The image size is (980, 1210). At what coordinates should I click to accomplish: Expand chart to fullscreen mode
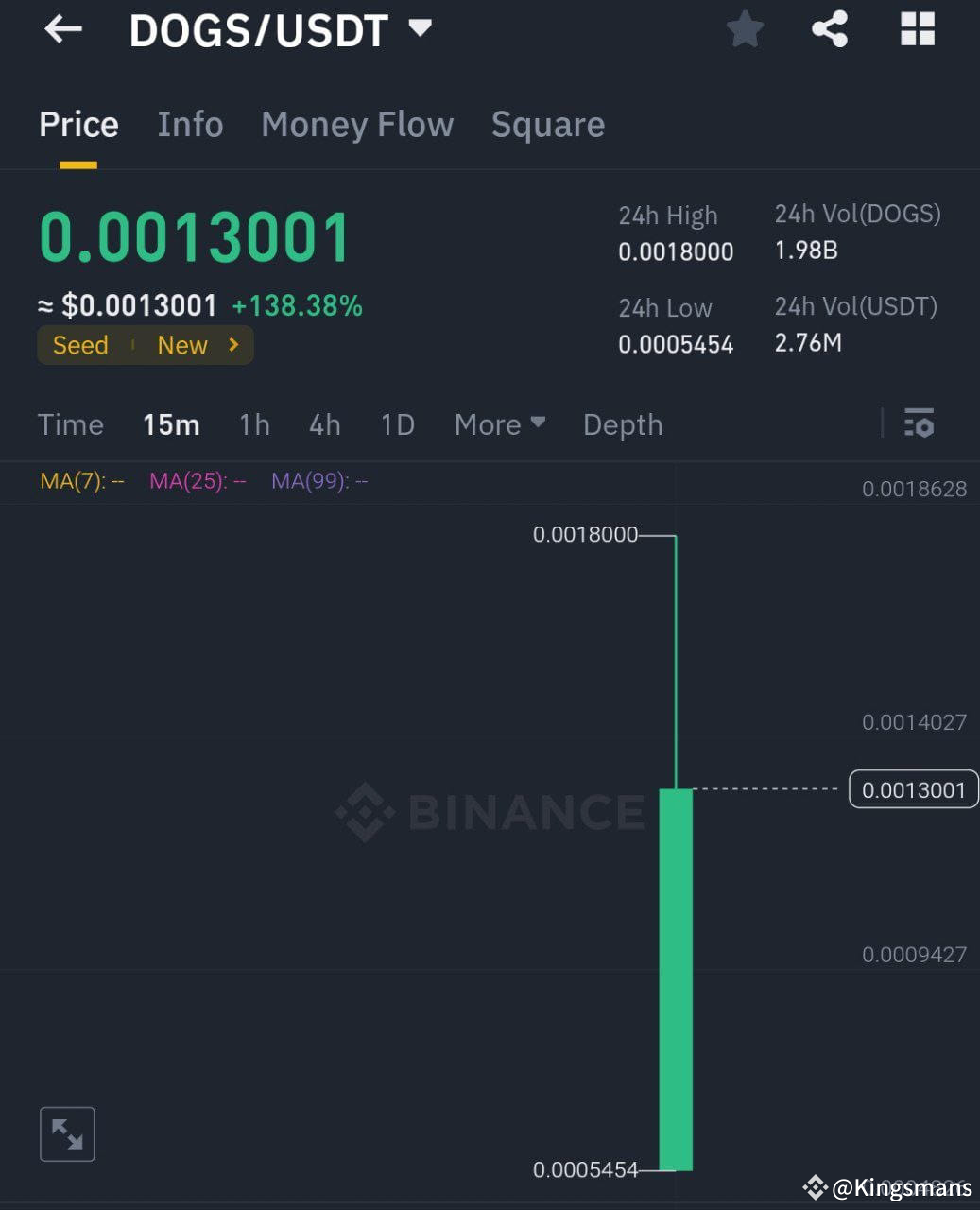coord(66,1132)
